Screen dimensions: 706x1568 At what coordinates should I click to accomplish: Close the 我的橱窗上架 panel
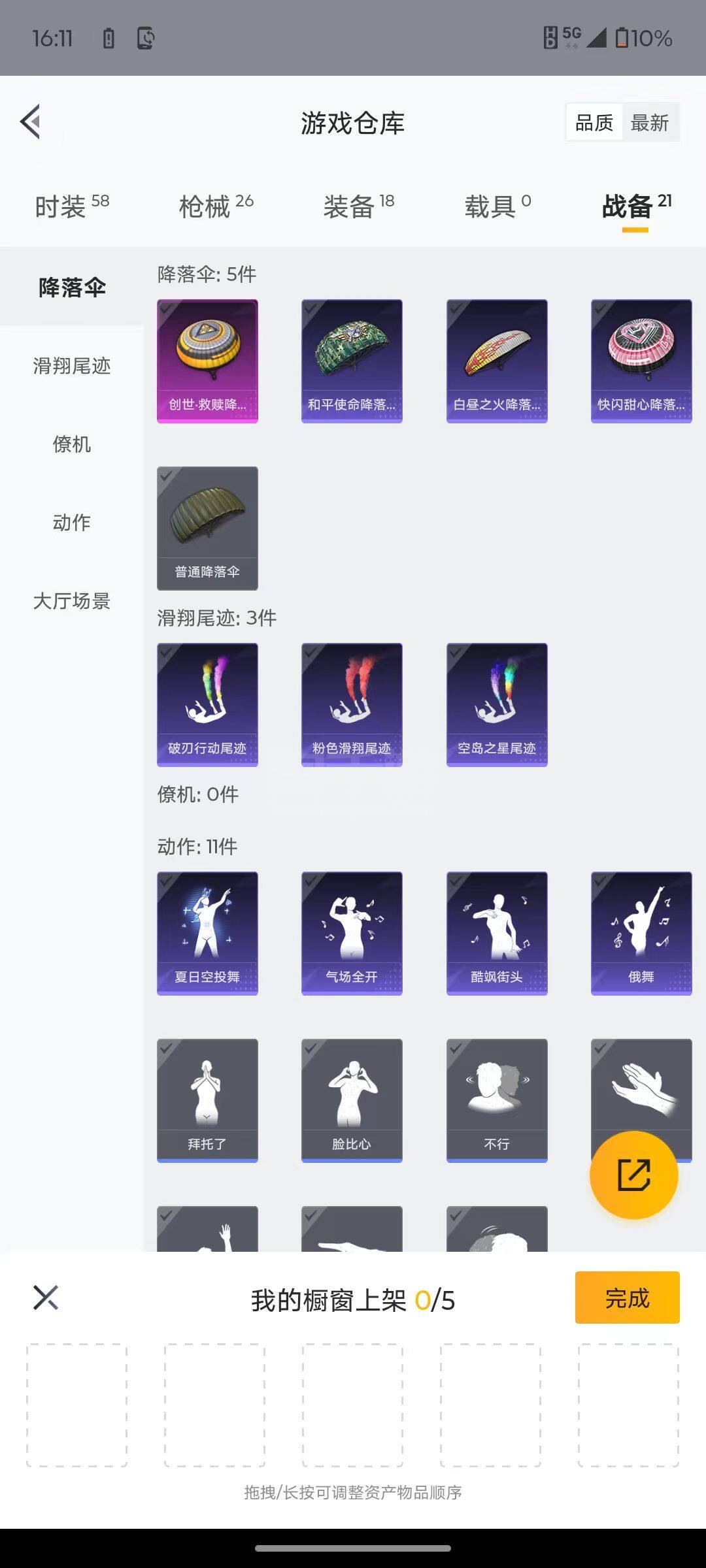point(46,1298)
